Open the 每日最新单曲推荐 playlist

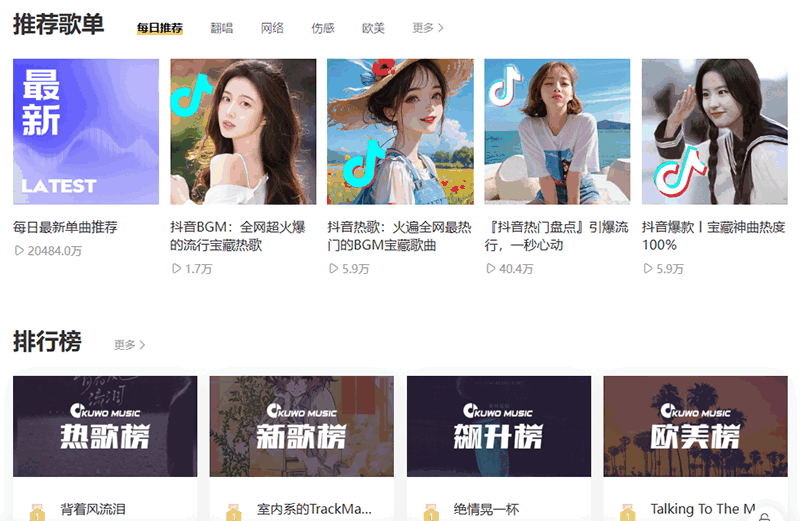tap(85, 131)
